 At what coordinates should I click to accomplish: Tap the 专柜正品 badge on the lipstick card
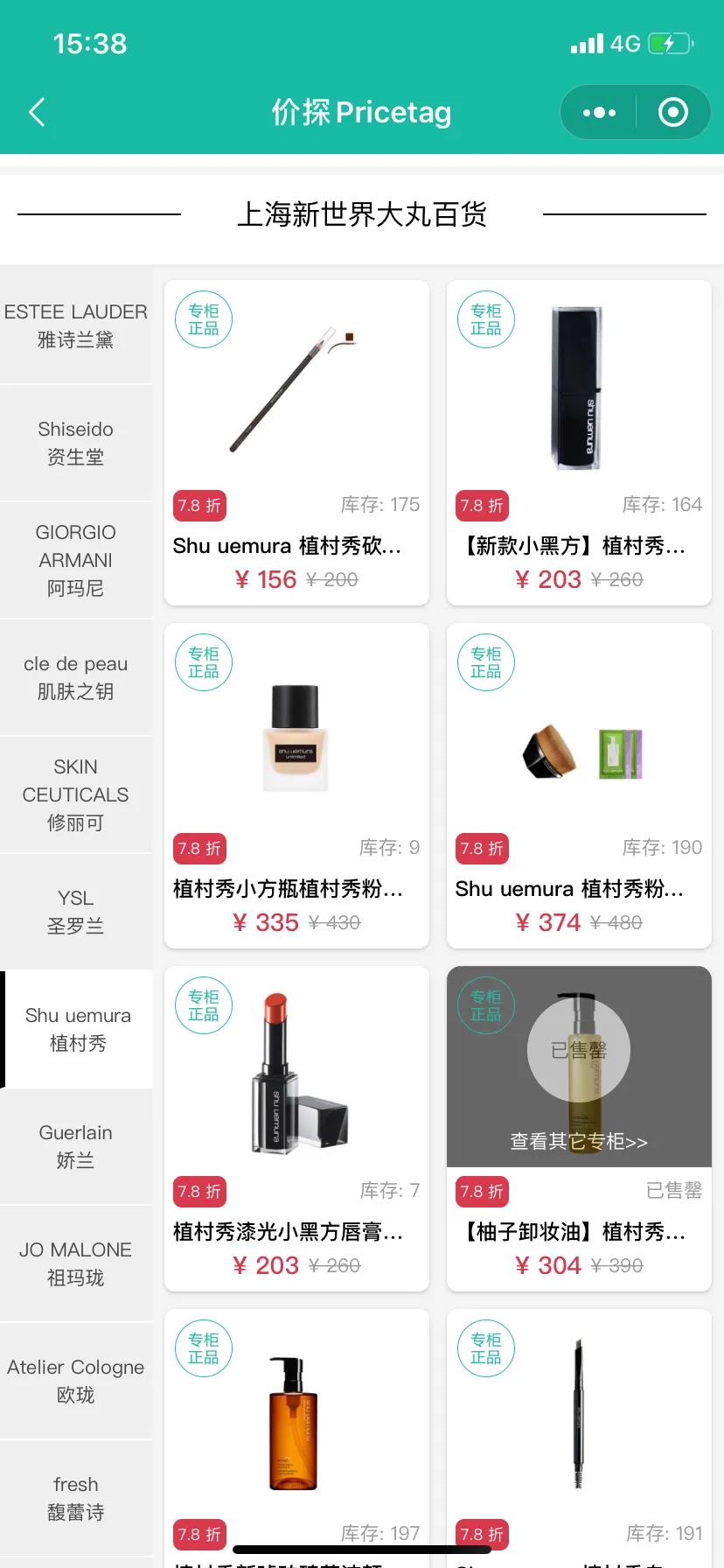[203, 1005]
